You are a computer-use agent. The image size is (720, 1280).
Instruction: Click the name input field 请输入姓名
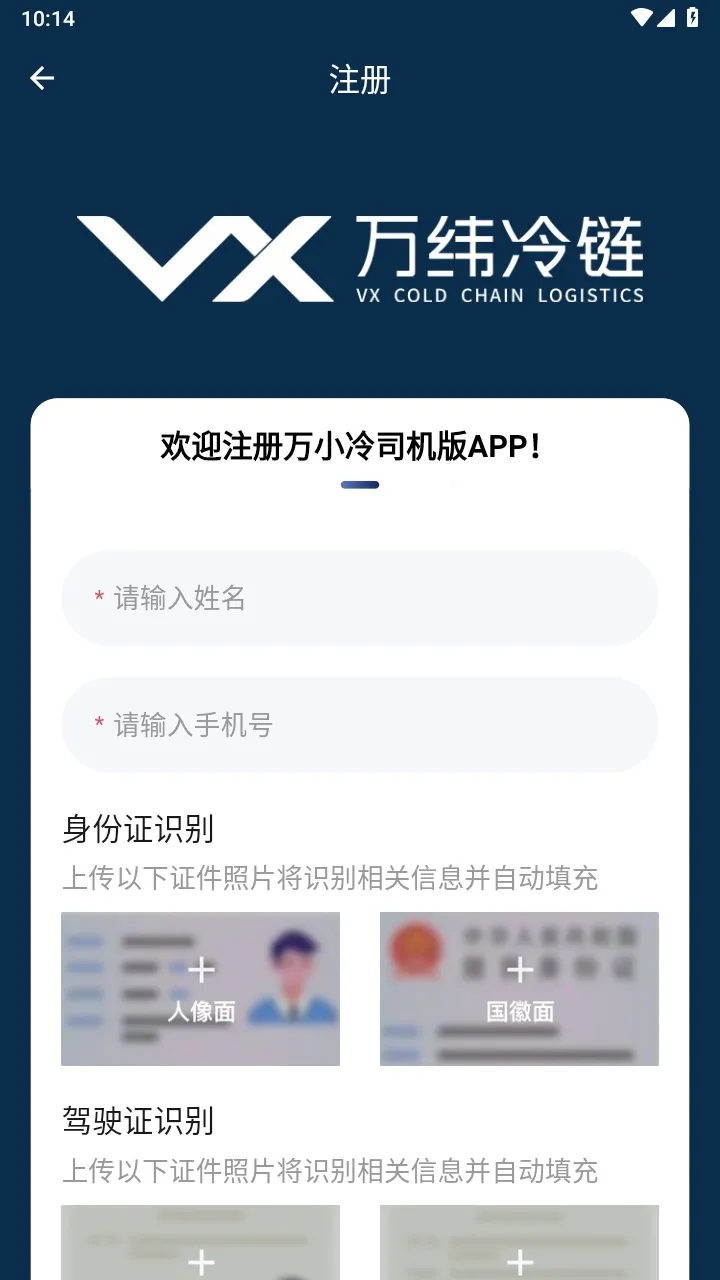pyautogui.click(x=359, y=598)
